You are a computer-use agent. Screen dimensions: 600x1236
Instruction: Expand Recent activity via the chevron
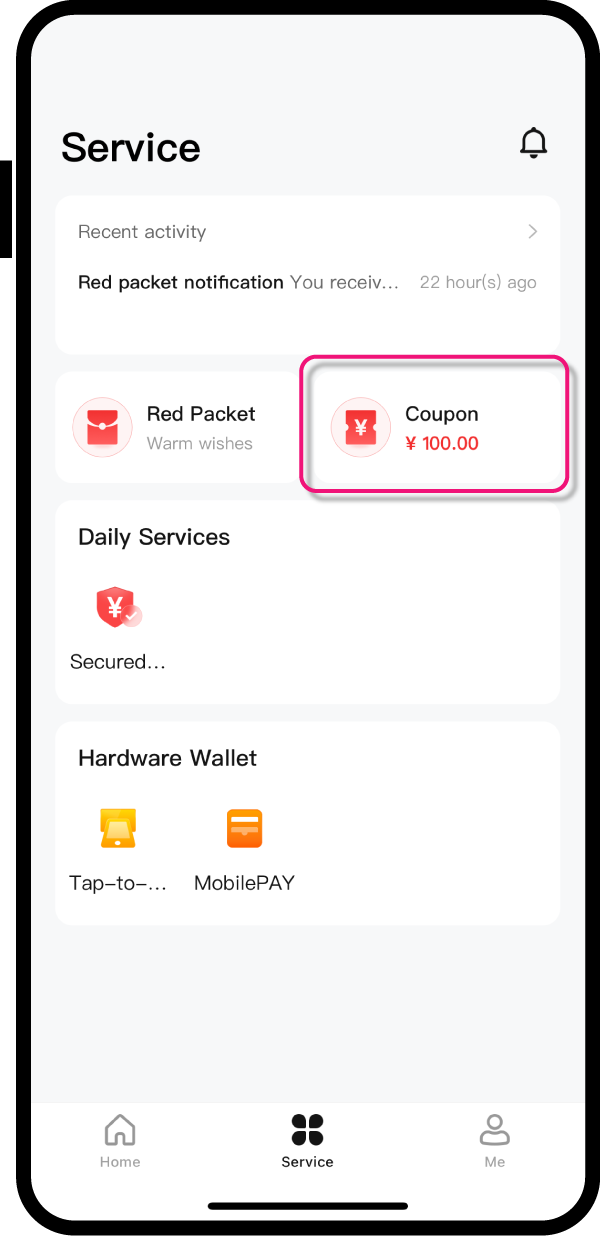point(533,231)
